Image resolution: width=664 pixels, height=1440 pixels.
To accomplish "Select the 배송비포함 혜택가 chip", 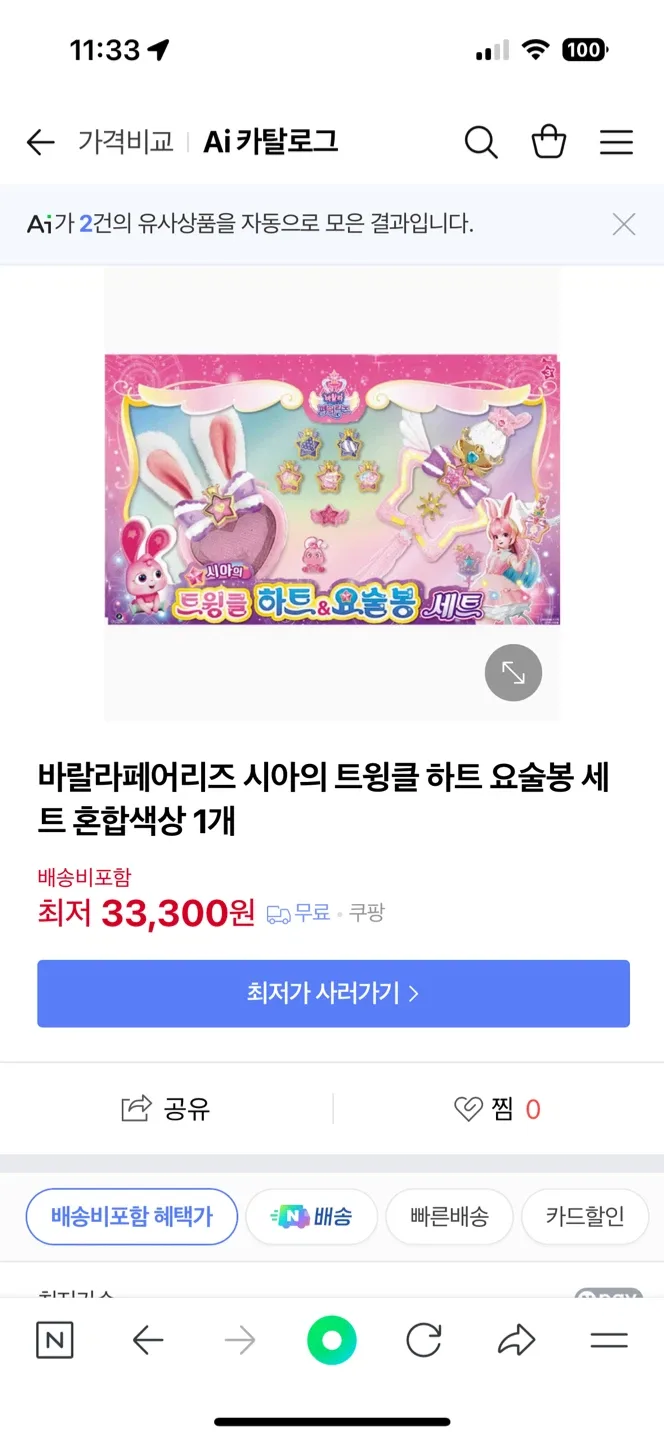I will (x=132, y=1216).
